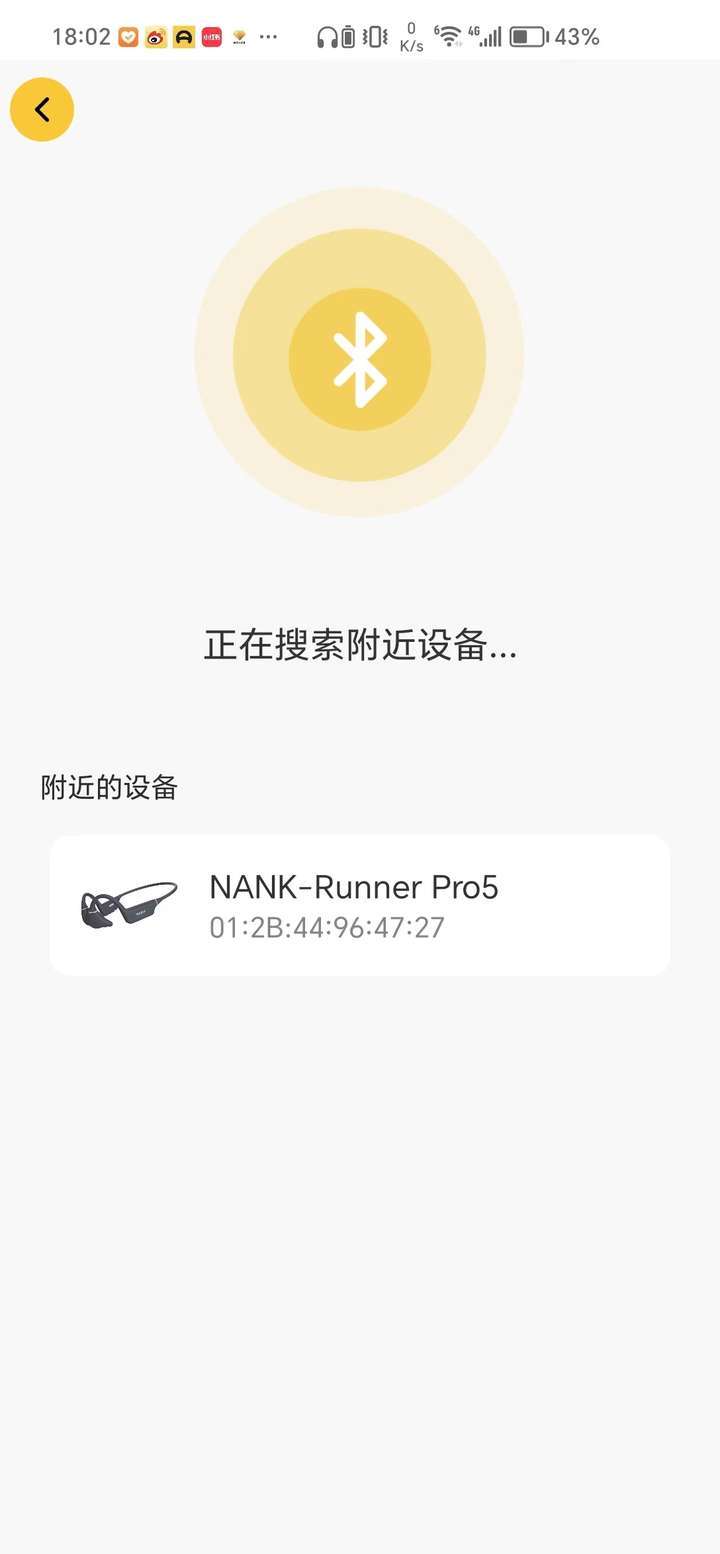Image resolution: width=720 pixels, height=1554 pixels.
Task: Tap the headphones status icon
Action: [x=325, y=37]
